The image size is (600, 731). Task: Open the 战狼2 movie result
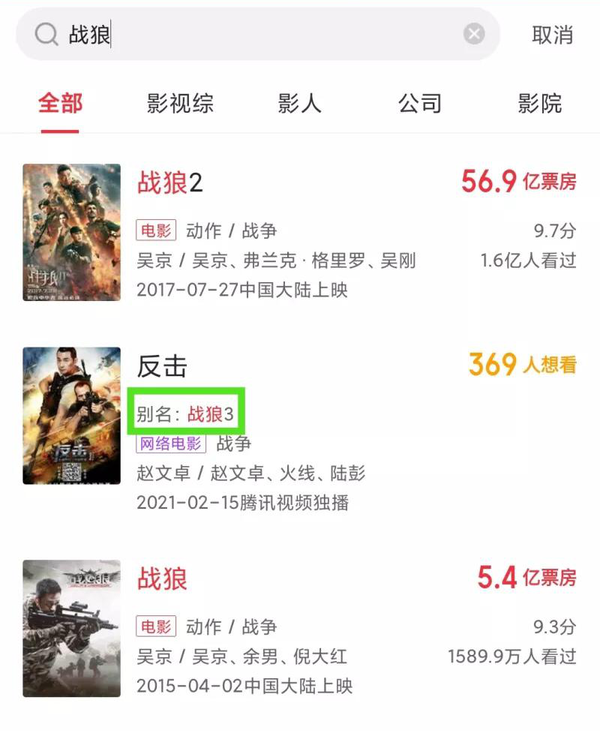click(170, 182)
